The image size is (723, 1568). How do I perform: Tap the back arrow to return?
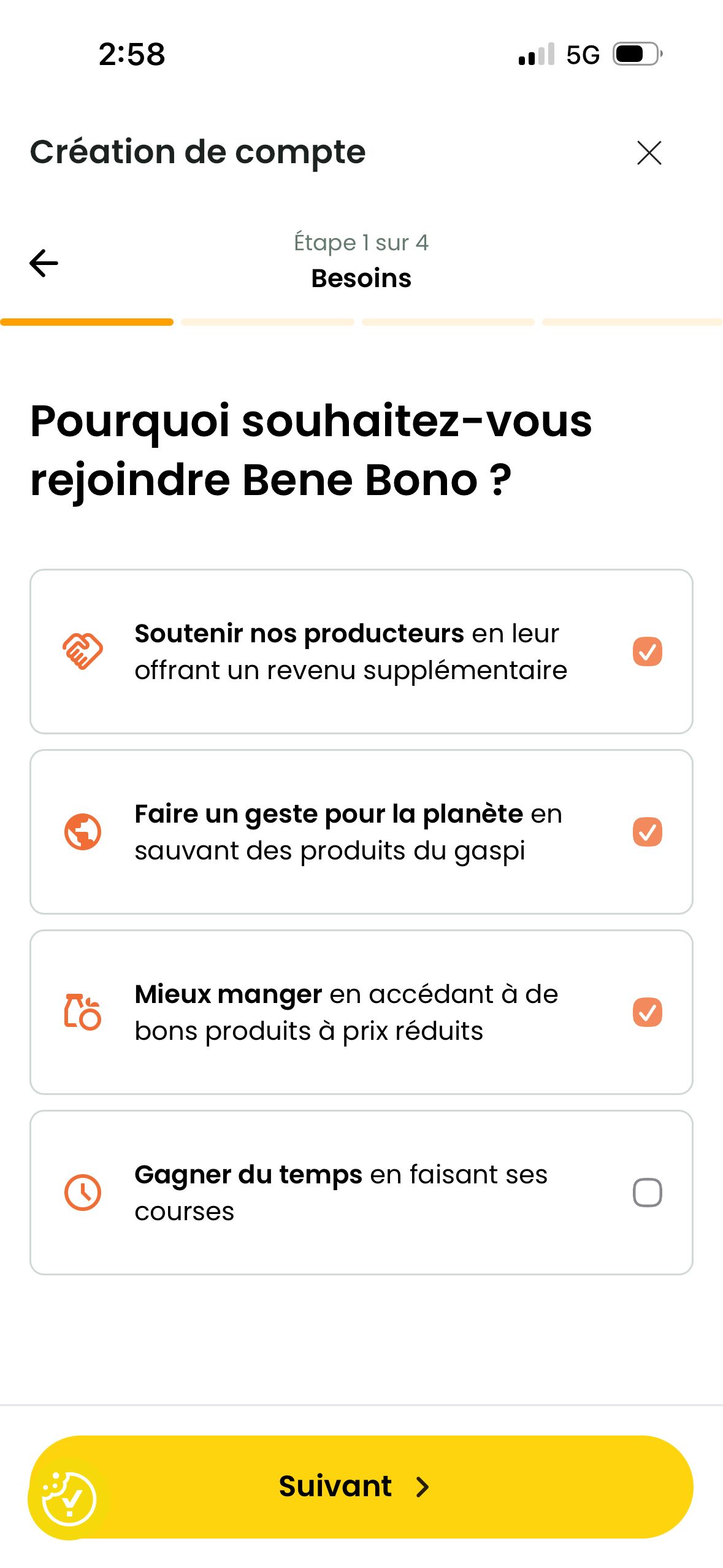(x=43, y=263)
